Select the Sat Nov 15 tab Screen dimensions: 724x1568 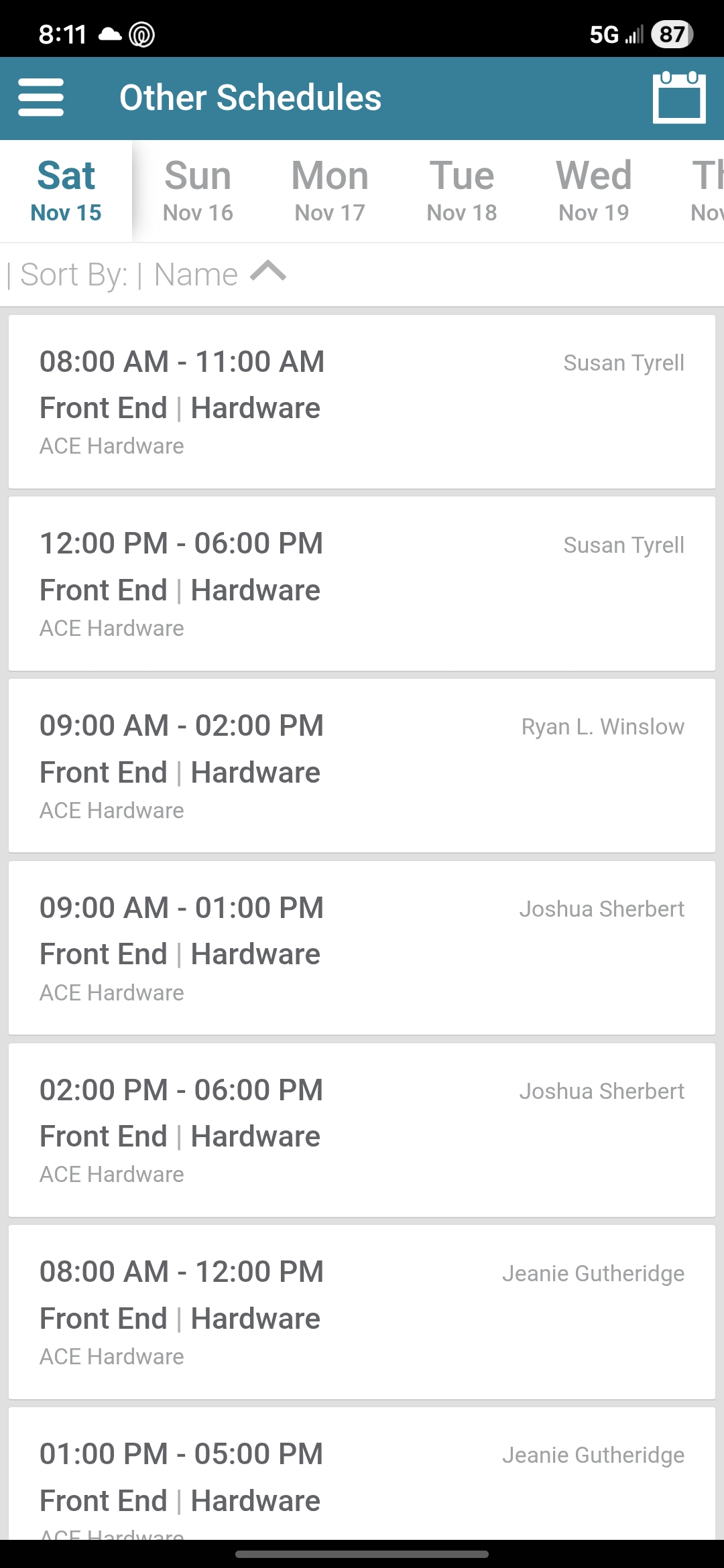[66, 191]
